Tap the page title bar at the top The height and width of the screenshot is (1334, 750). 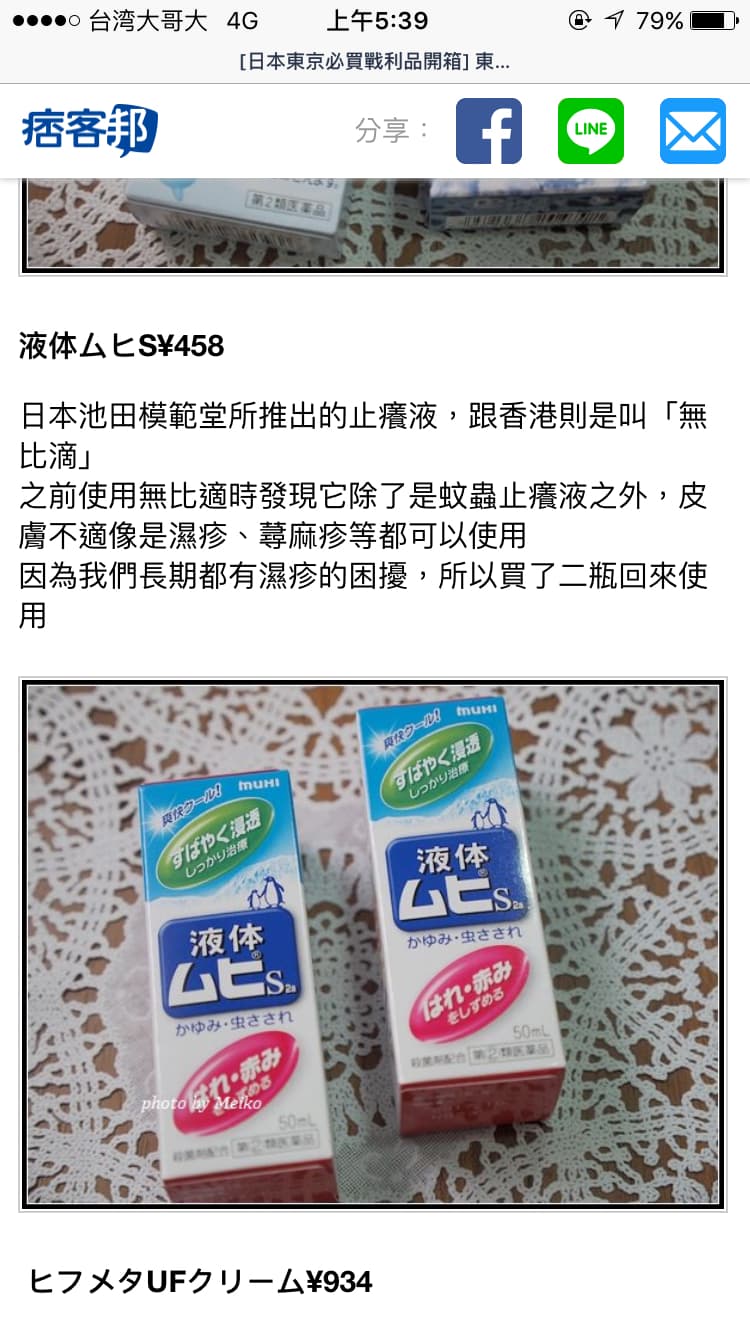pyautogui.click(x=375, y=62)
